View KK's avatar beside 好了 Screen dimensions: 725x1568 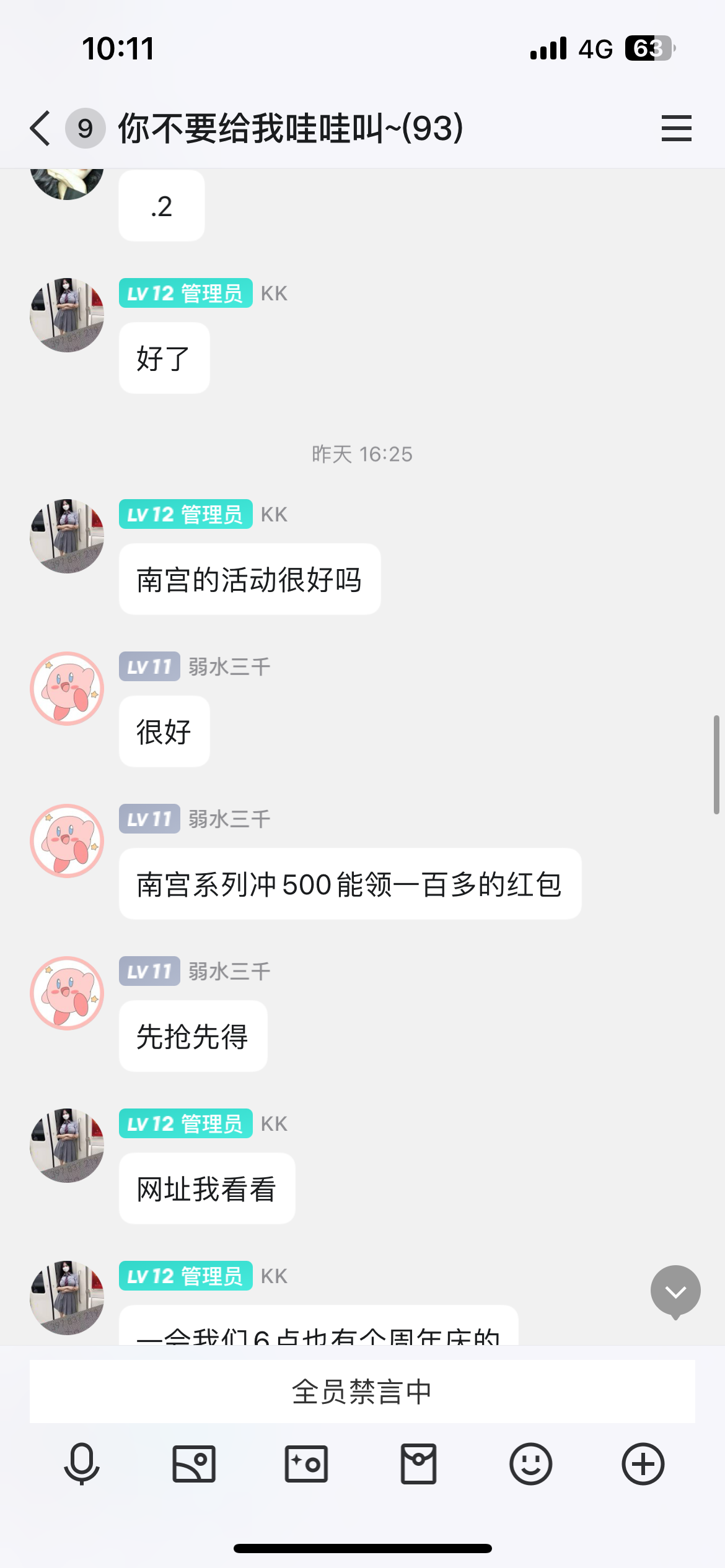67,315
